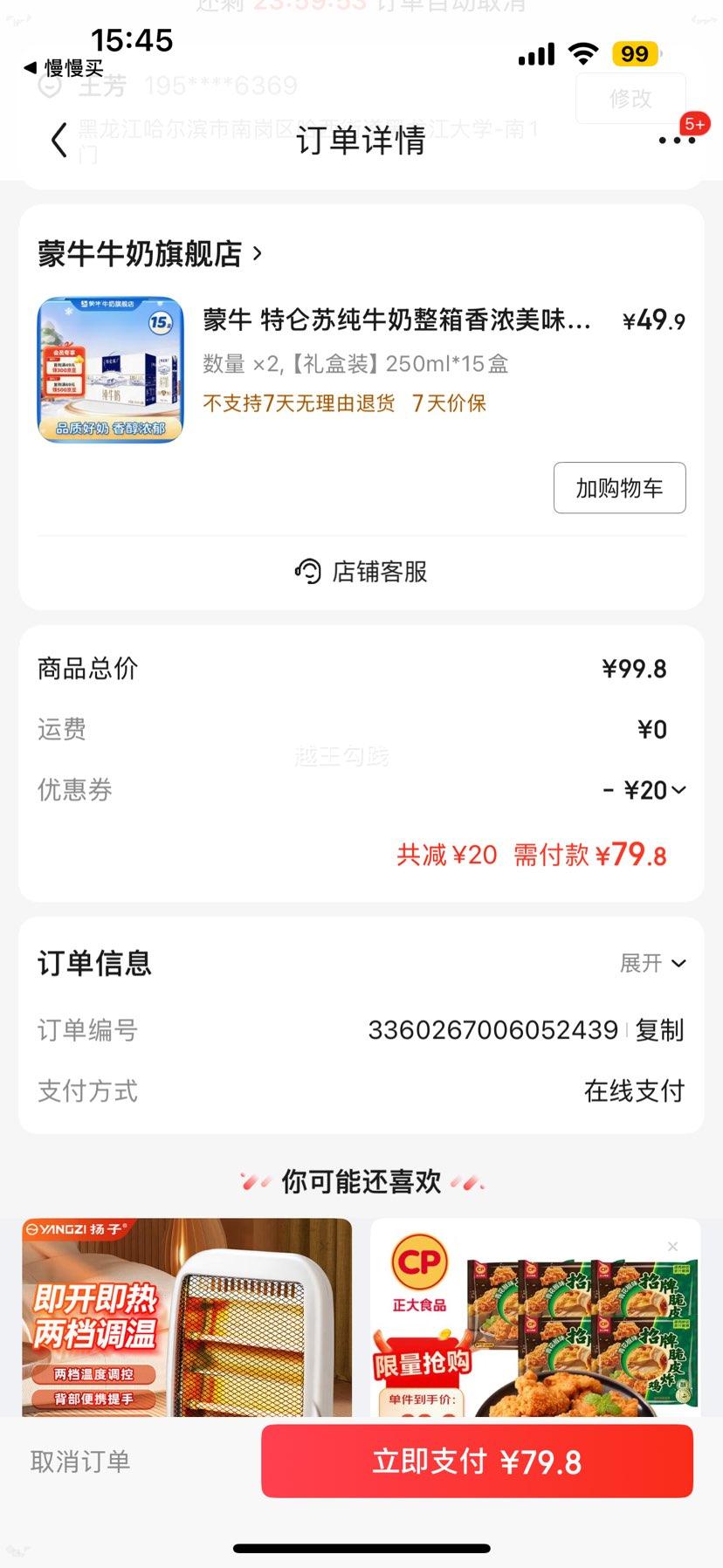Copy the order number with 复制

pos(659,1030)
